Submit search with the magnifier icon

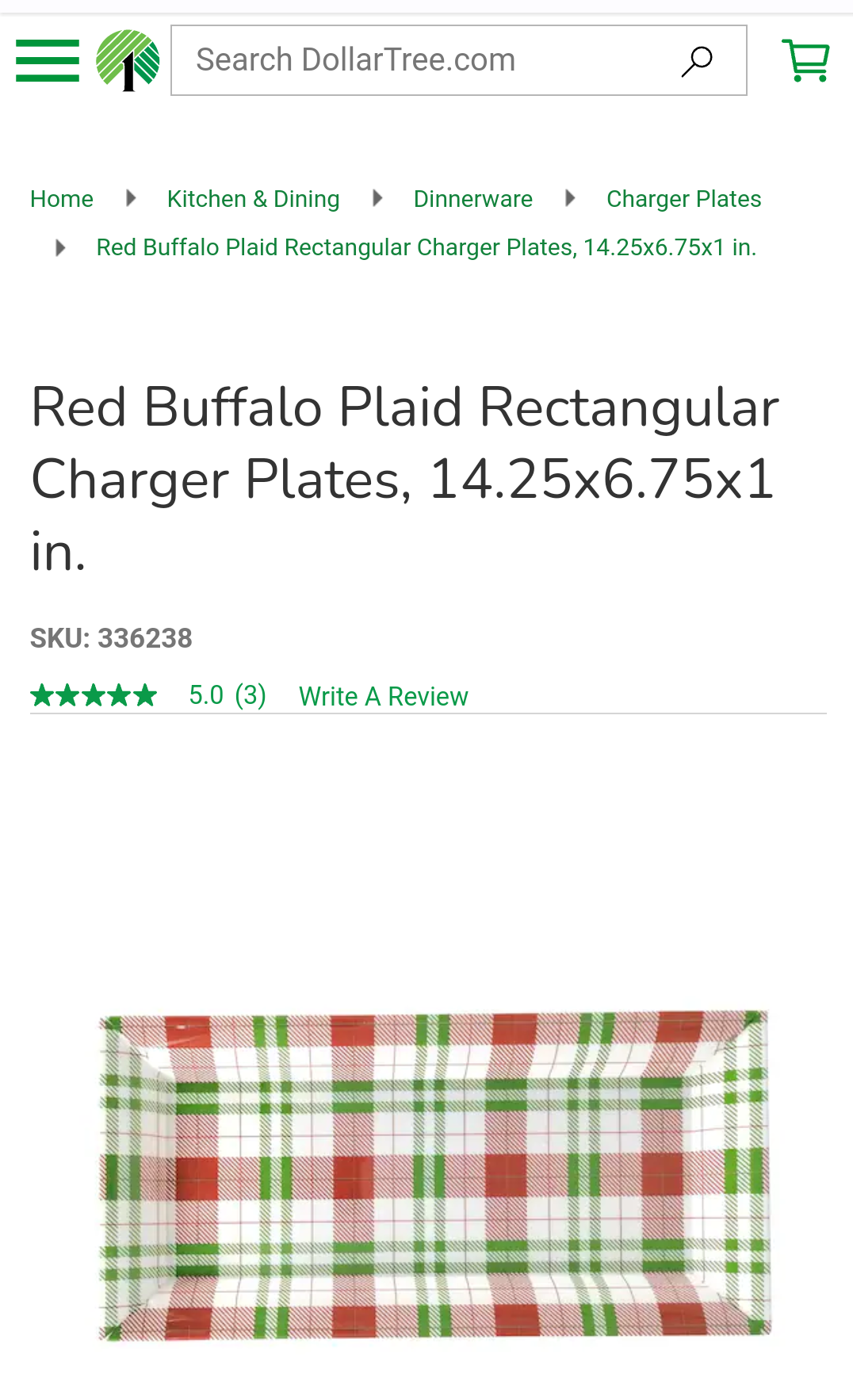[x=697, y=60]
